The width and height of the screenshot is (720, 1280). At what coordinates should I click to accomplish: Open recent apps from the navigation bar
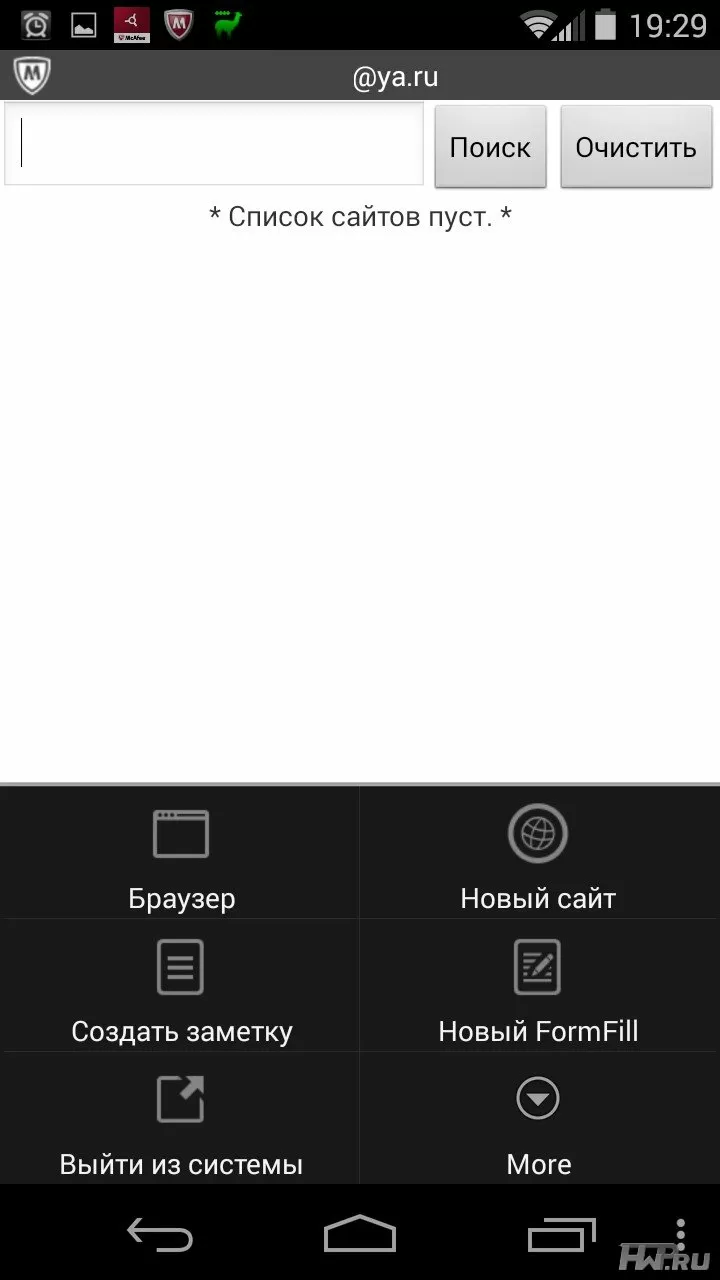coord(561,1234)
